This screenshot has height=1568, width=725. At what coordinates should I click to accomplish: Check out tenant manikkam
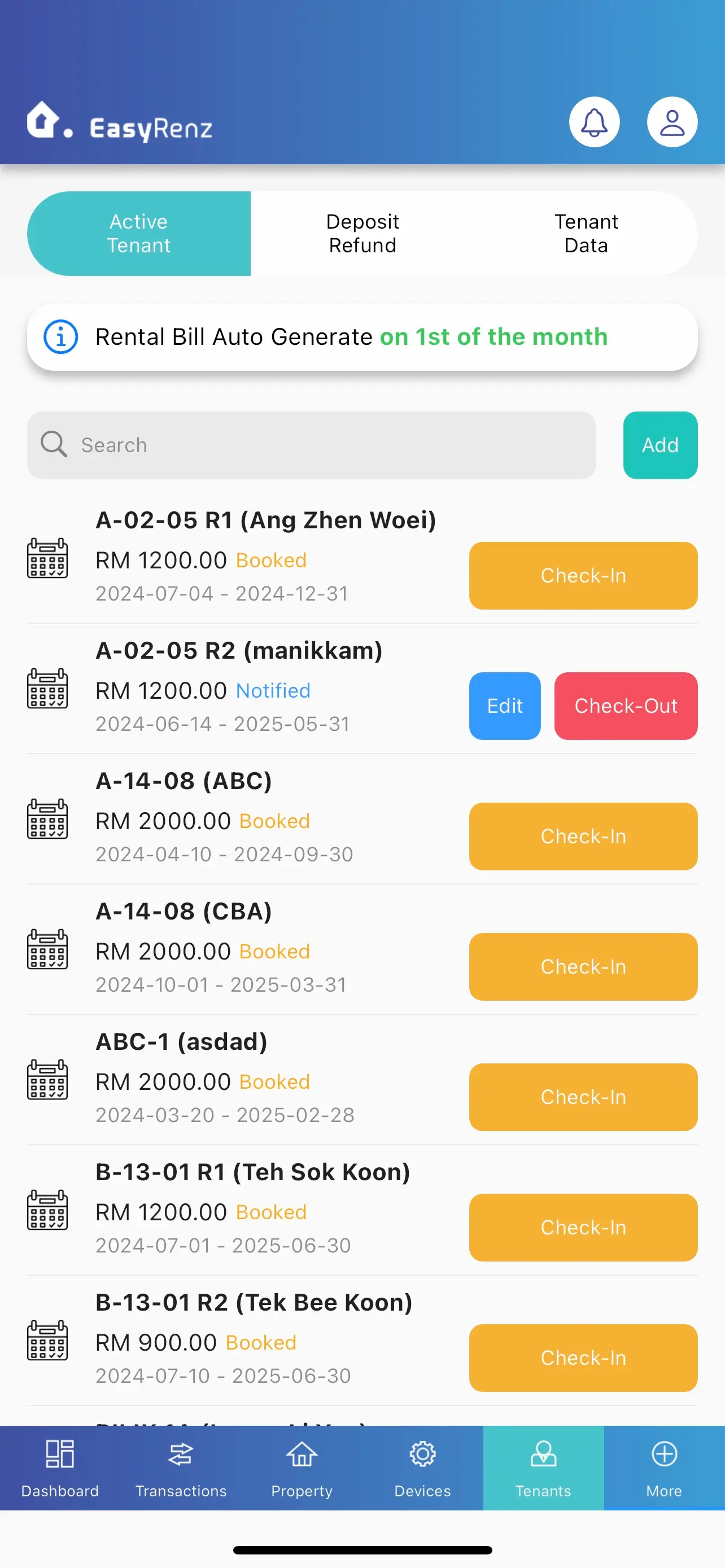(x=626, y=706)
